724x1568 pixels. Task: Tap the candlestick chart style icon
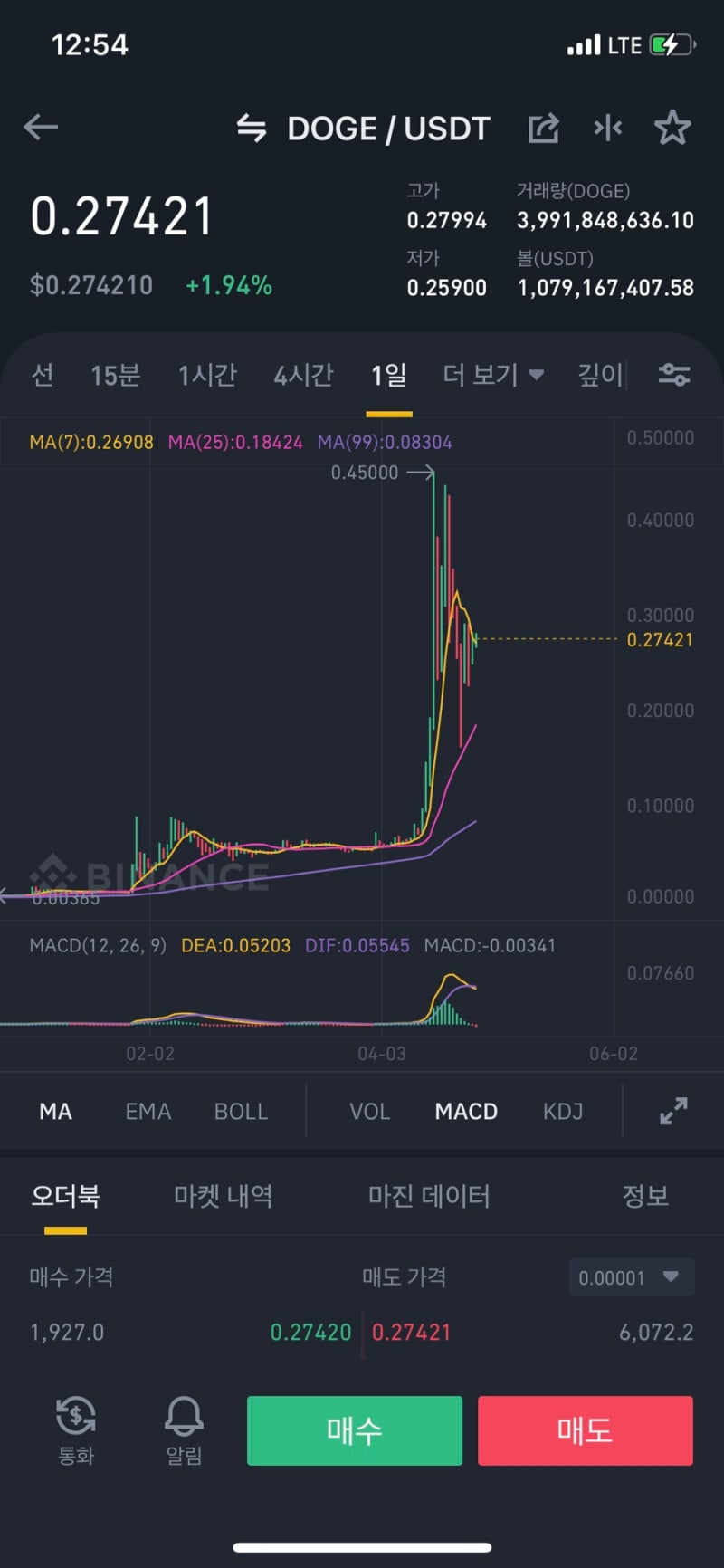coord(608,128)
